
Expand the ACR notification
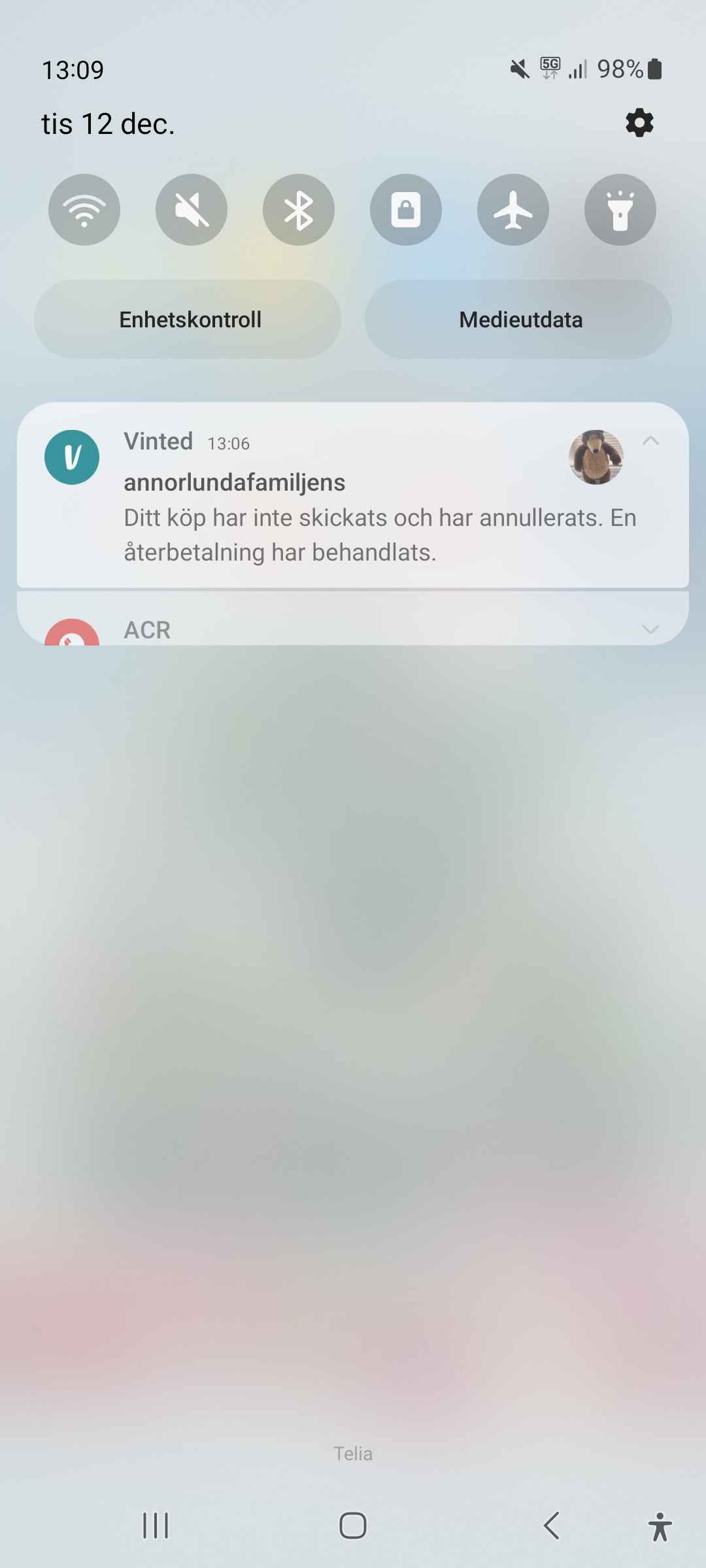650,629
